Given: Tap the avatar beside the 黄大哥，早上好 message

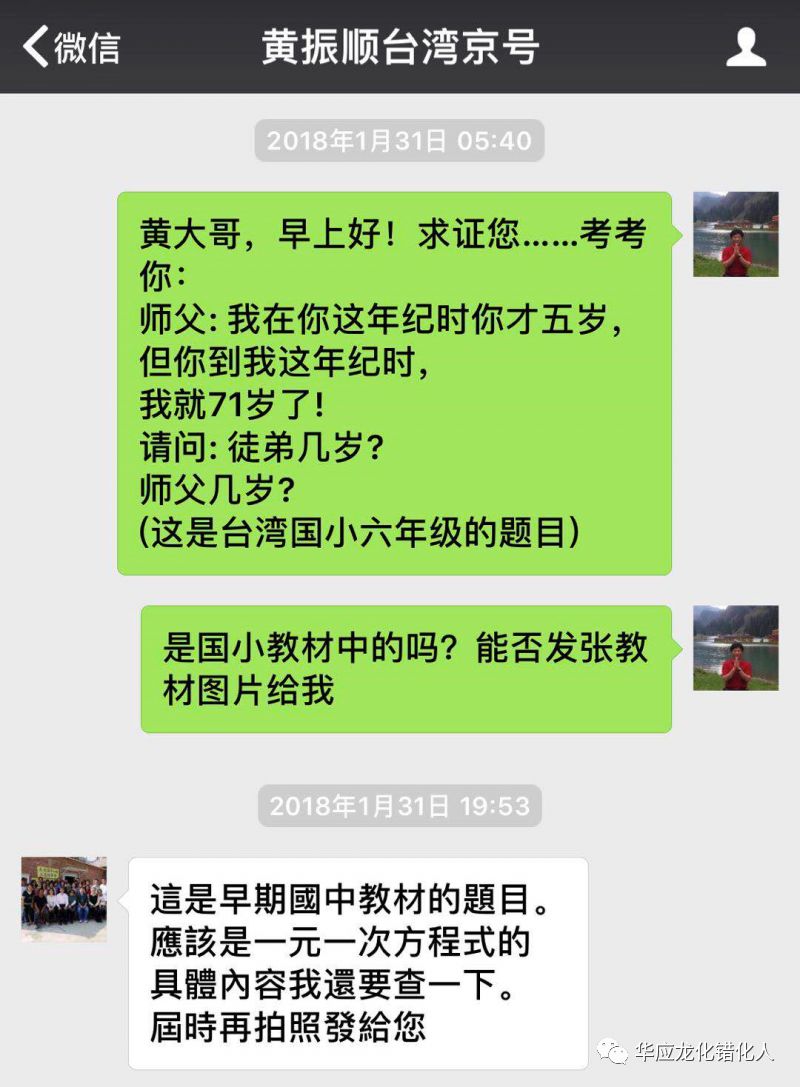Looking at the screenshot, I should click(x=736, y=234).
